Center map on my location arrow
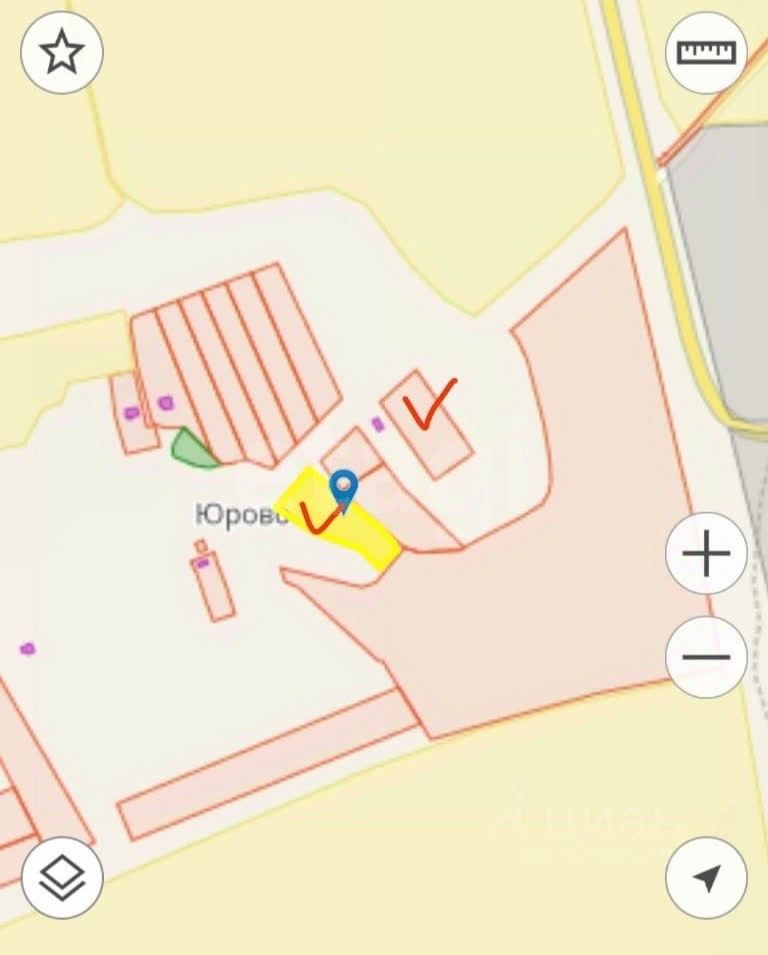This screenshot has height=955, width=768. pyautogui.click(x=706, y=878)
